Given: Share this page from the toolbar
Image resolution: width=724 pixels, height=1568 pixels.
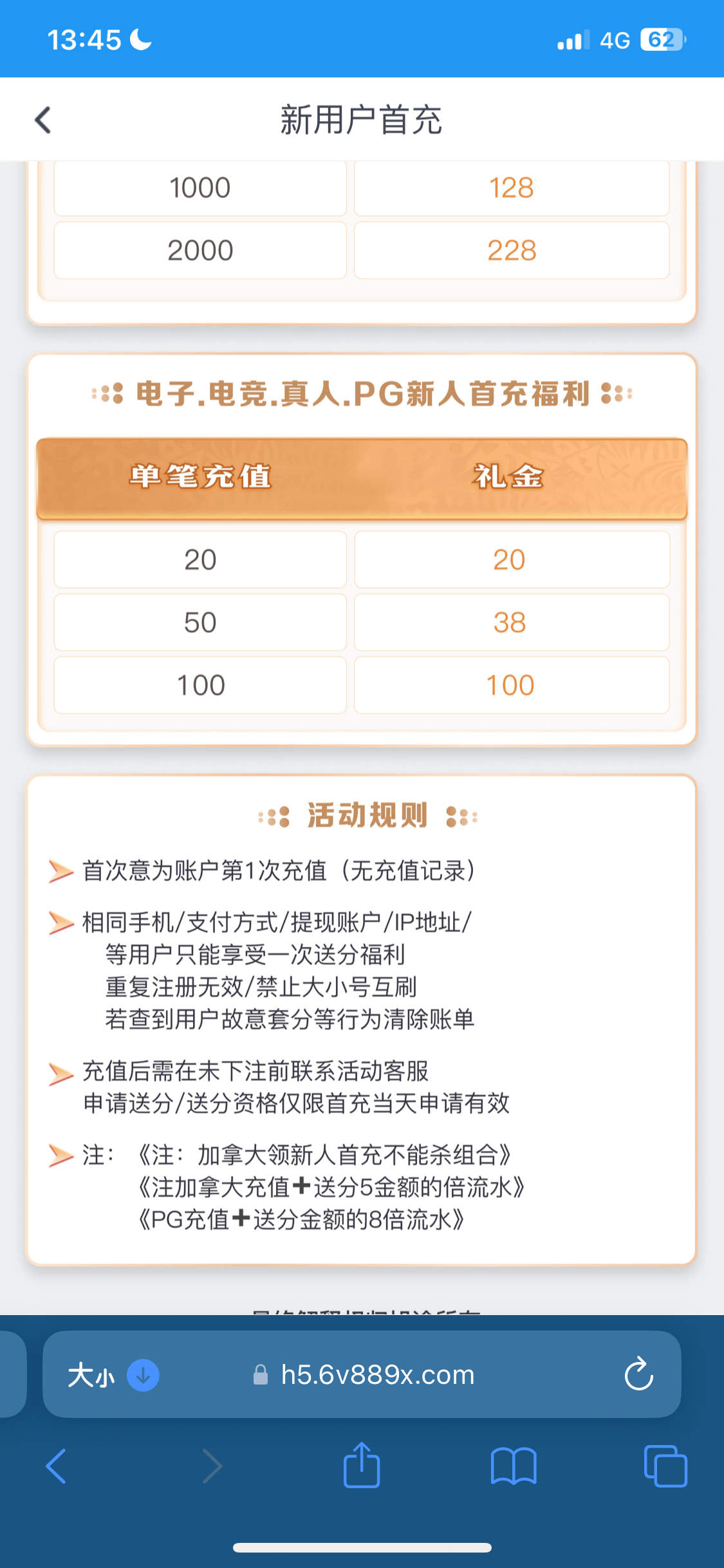Looking at the screenshot, I should pyautogui.click(x=362, y=1466).
